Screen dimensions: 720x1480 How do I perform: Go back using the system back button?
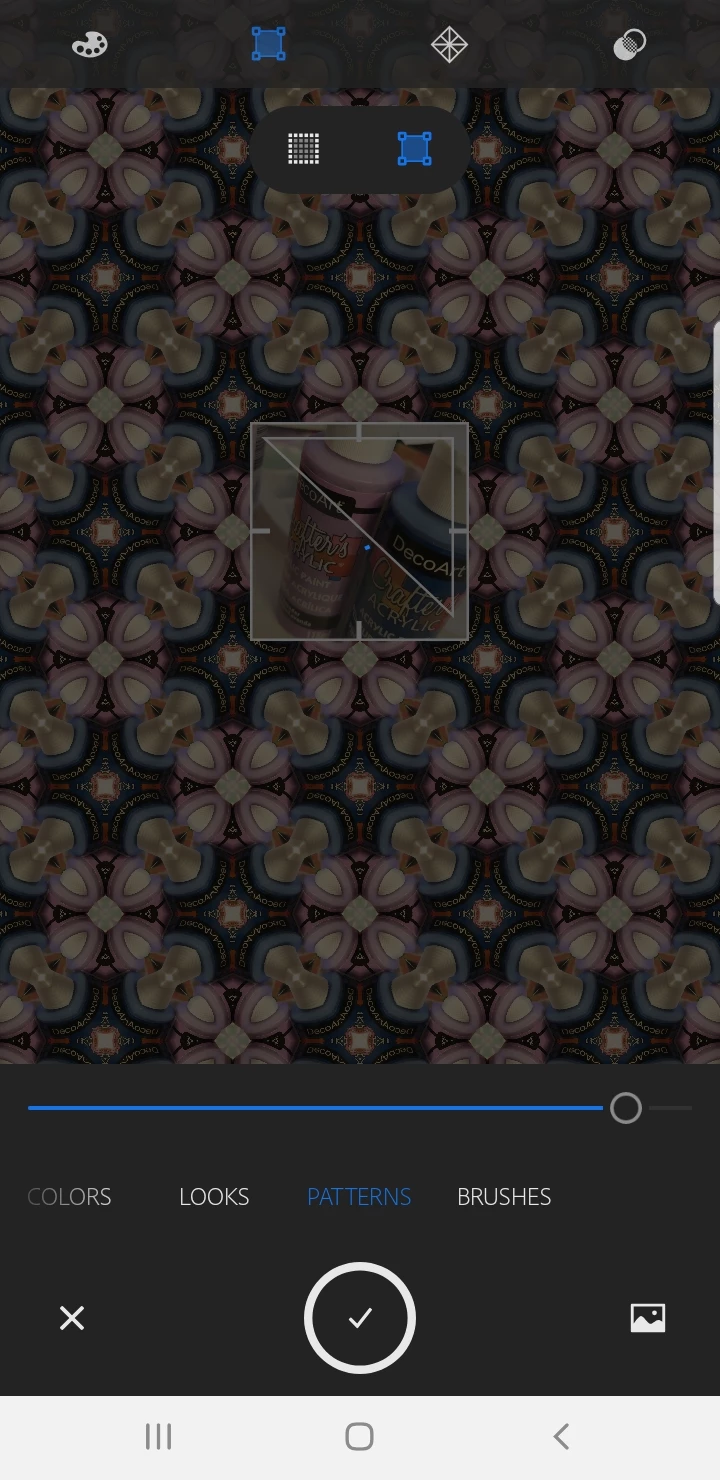pos(561,1437)
